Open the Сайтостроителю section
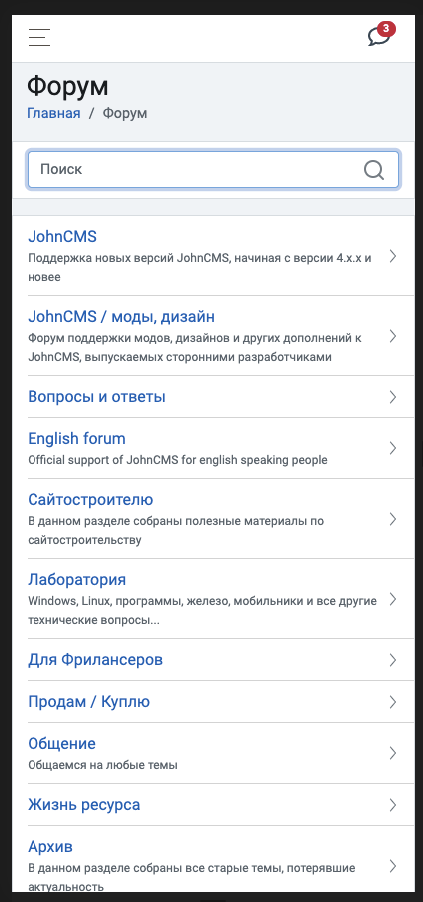Screen dimensions: 423x902 click(213, 519)
